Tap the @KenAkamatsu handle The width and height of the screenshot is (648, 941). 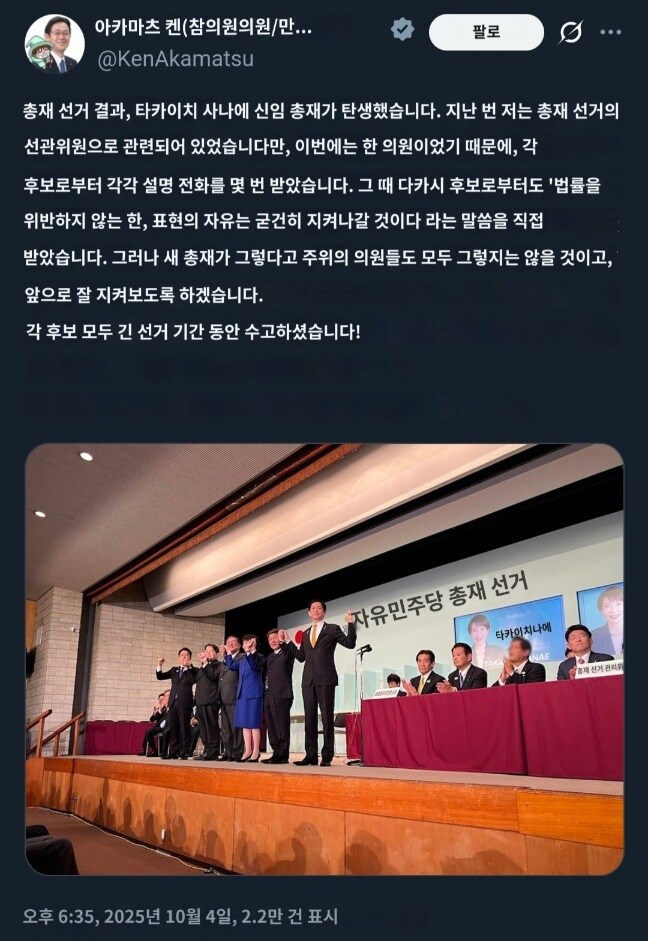point(175,59)
